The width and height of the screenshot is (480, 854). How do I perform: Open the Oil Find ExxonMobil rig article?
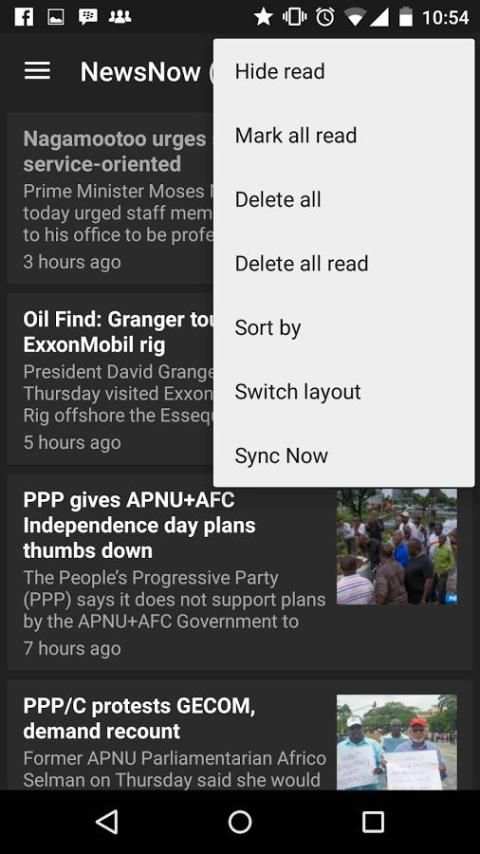[x=111, y=380]
